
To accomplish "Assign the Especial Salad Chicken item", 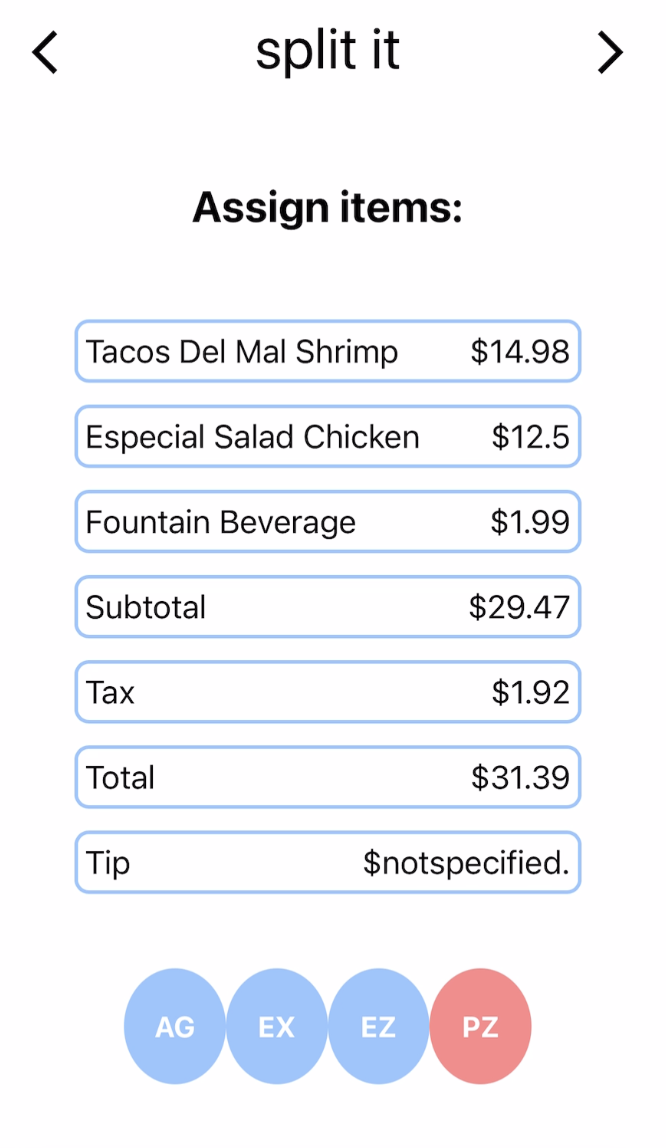I will click(328, 437).
